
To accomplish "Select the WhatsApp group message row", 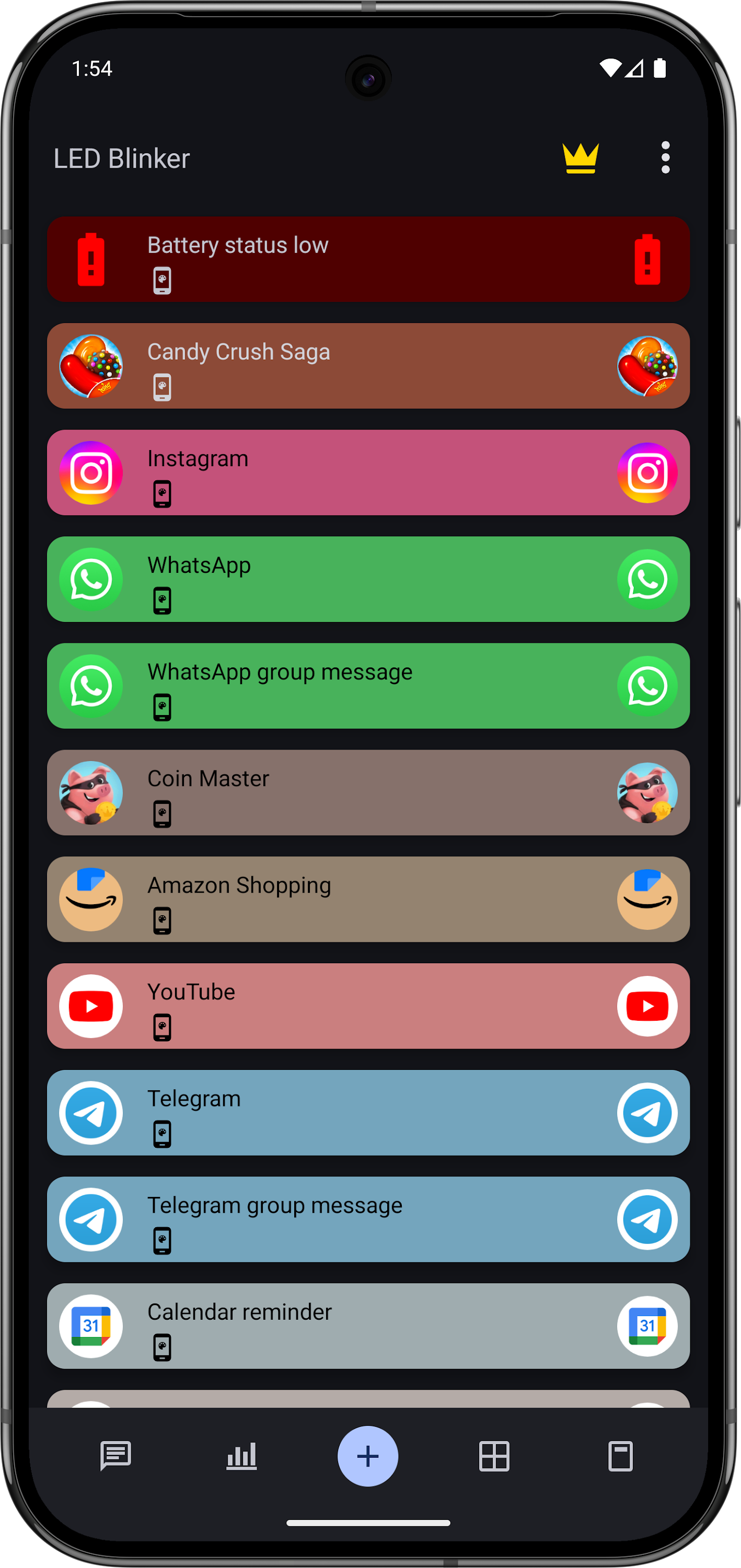I will coord(368,686).
